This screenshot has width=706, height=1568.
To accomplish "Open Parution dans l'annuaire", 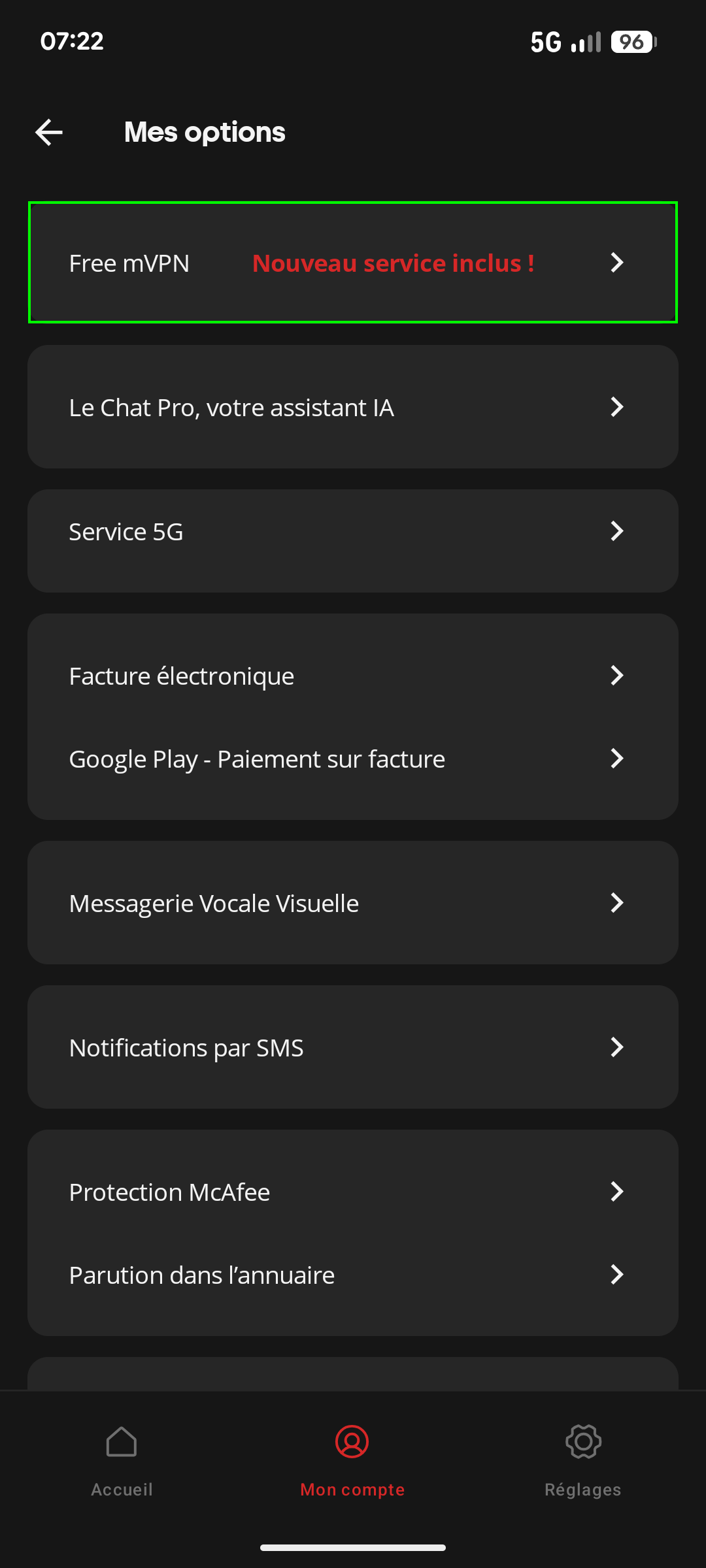I will click(x=353, y=1275).
